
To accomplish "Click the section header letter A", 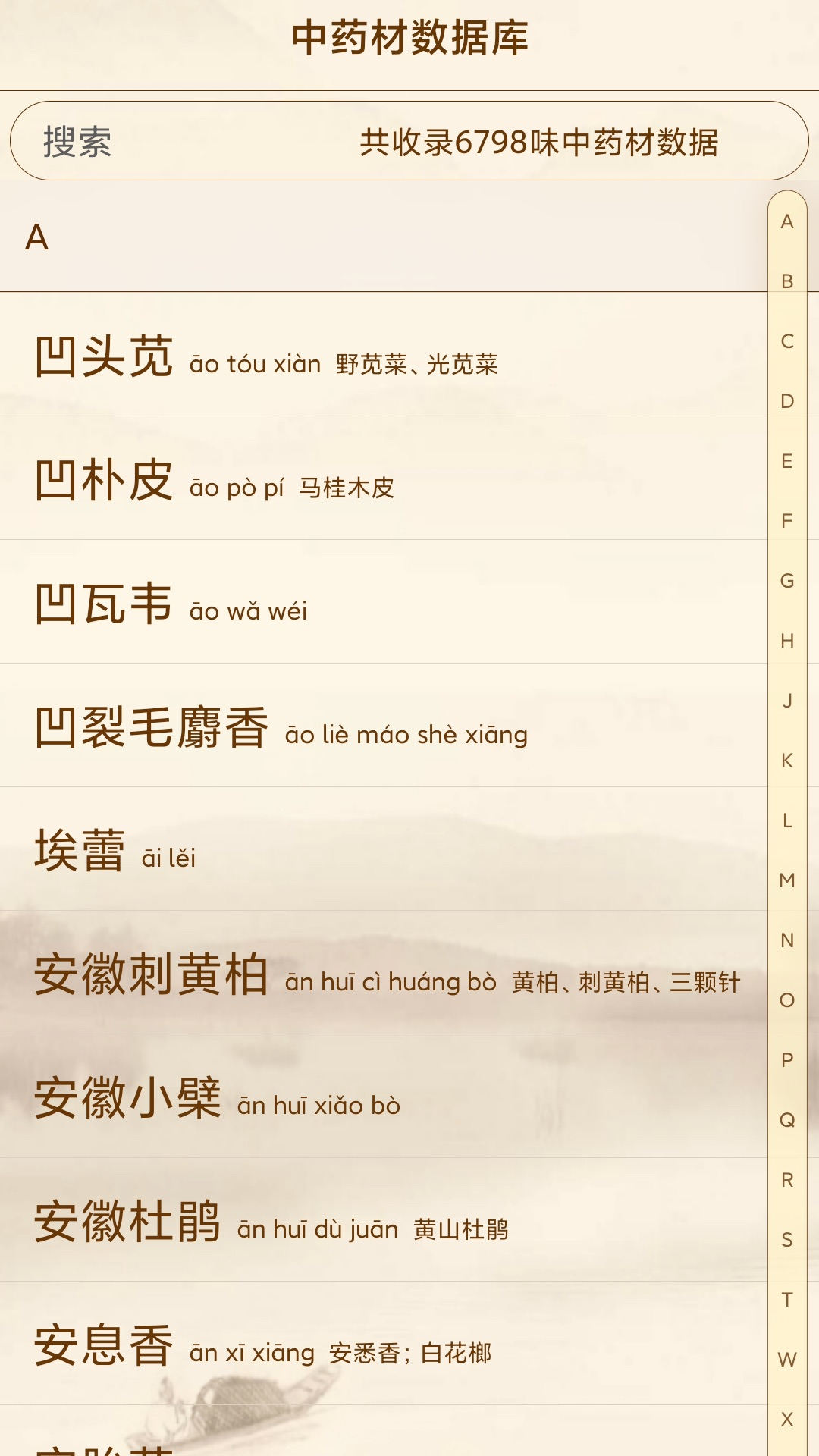I will (x=35, y=239).
